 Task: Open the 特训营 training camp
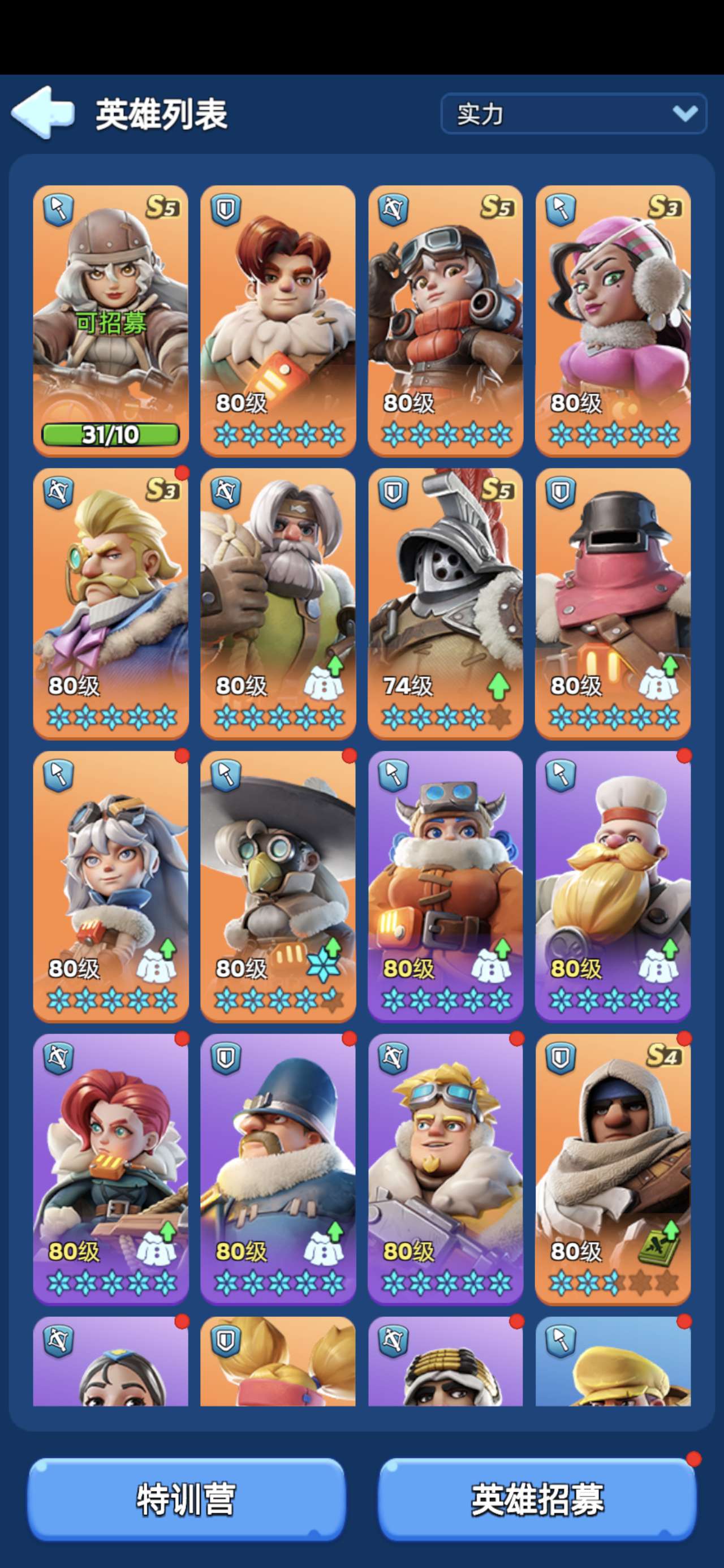pos(186,1499)
